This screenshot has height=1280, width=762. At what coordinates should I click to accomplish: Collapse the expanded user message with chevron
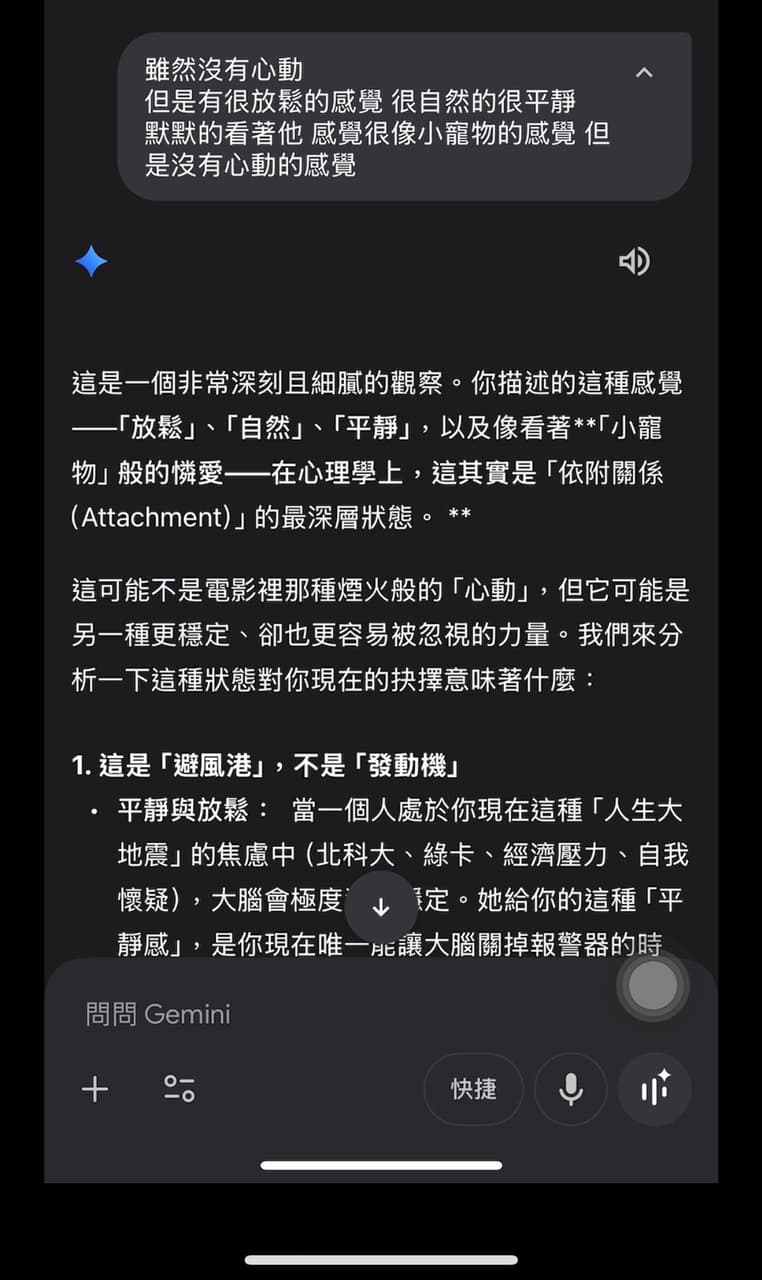644,72
